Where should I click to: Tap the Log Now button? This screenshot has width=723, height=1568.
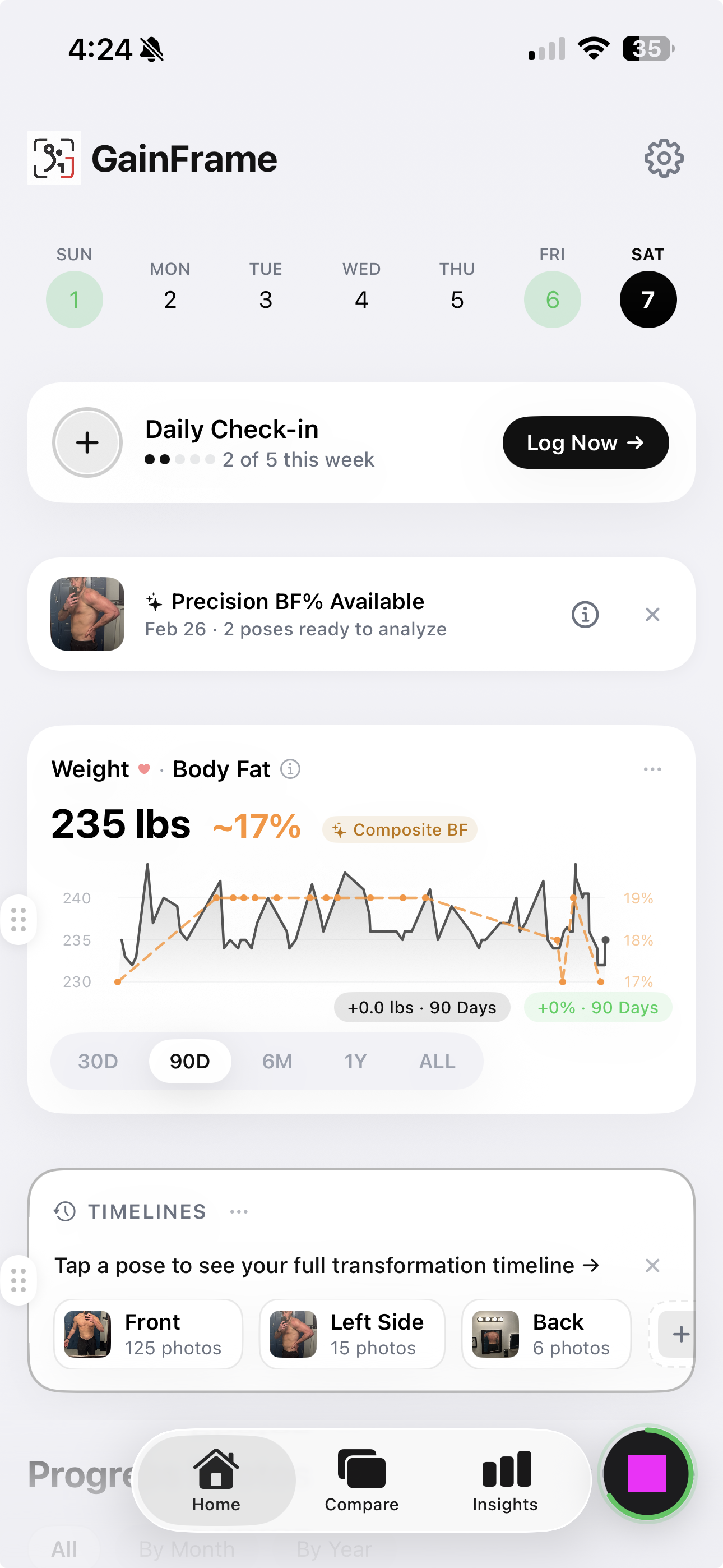pos(585,442)
